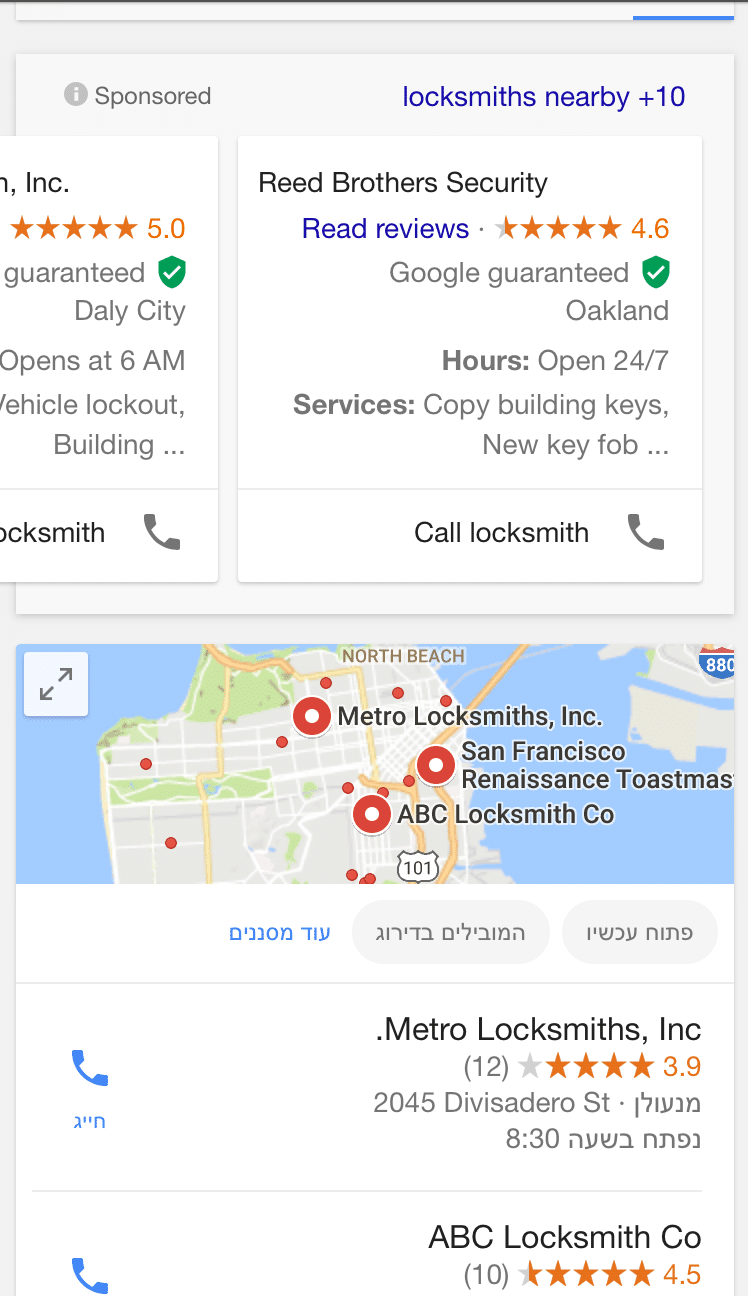Open the Reed Brothers Security card

pyautogui.click(x=470, y=313)
